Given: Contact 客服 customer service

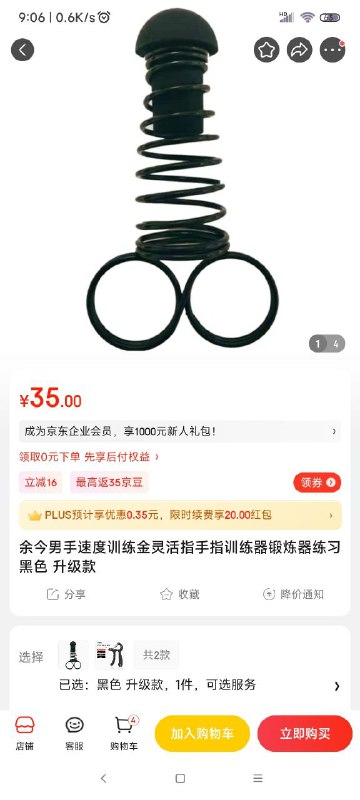Looking at the screenshot, I should (74, 733).
